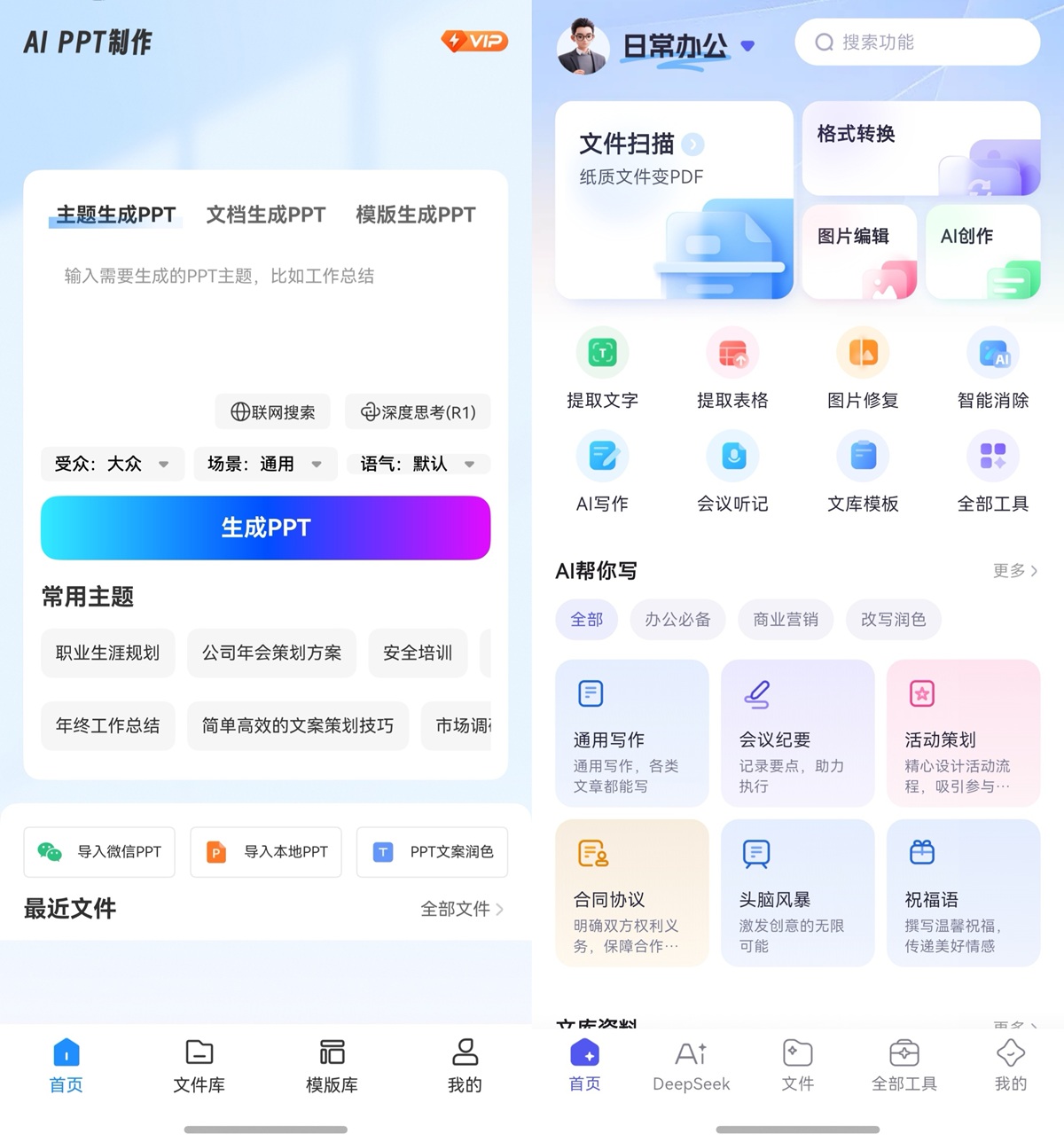The height and width of the screenshot is (1142, 1064).
Task: Enable 联网搜索 option
Action: pyautogui.click(x=273, y=412)
